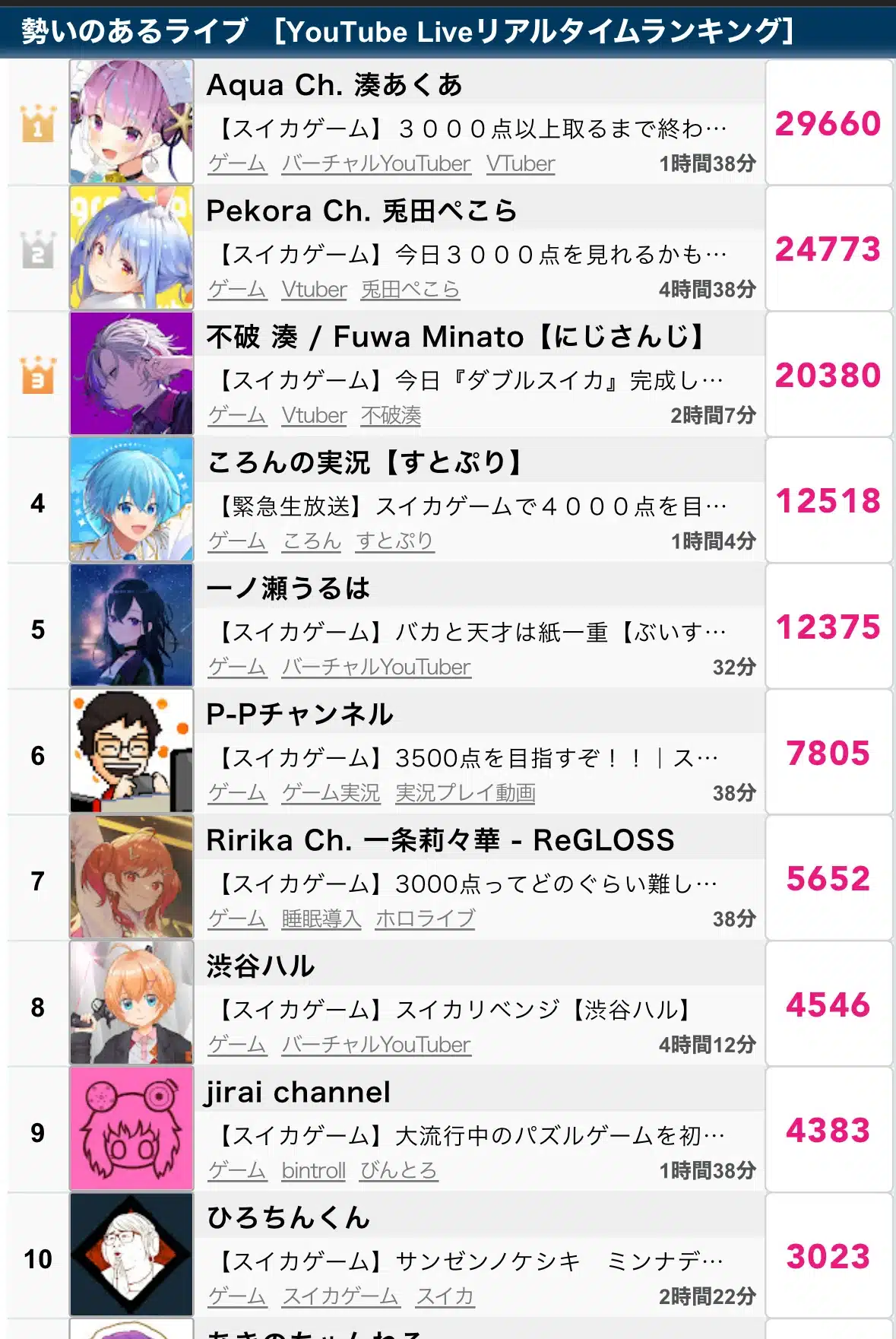The width and height of the screenshot is (896, 1339).
Task: Tap the ホロライブ tag link
Action: pos(425,919)
